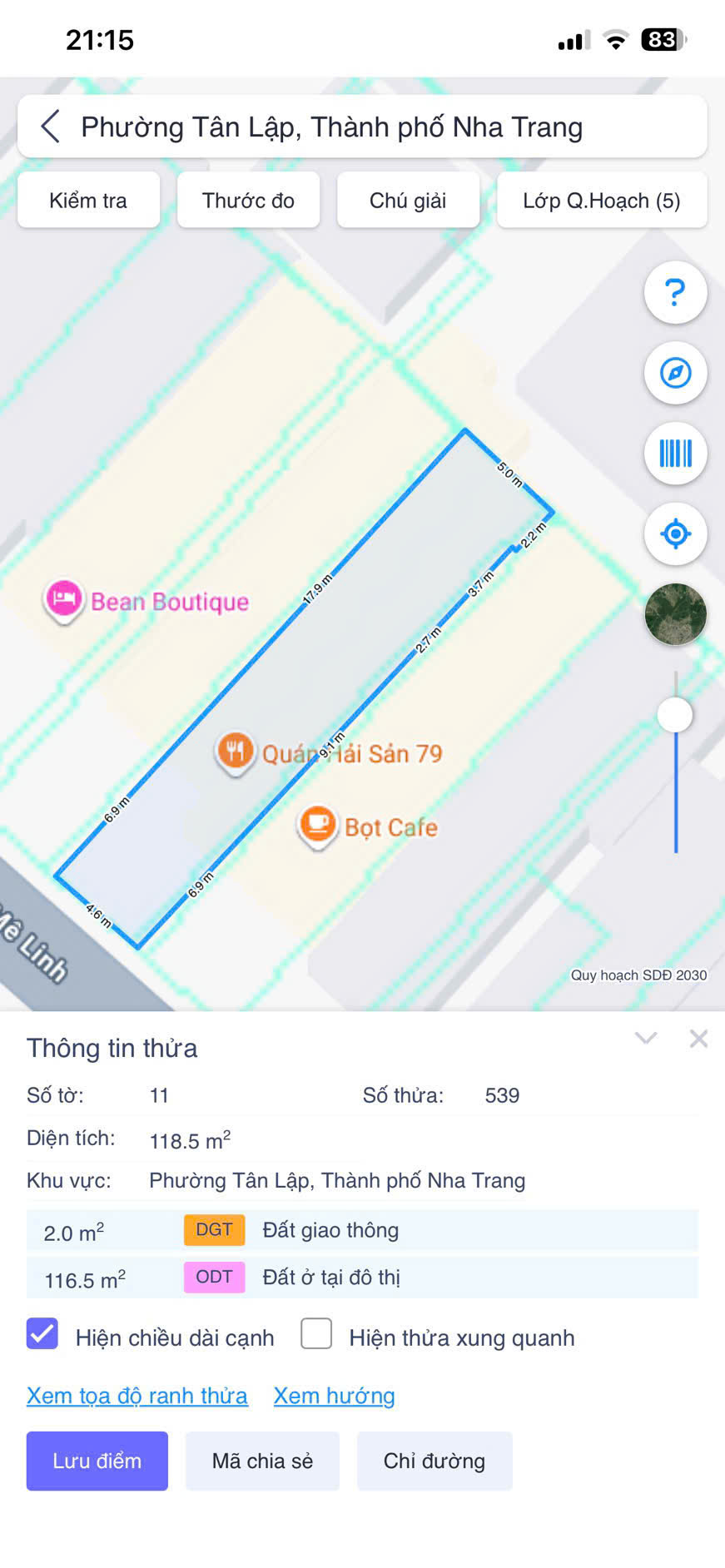
Task: Collapse the Thông tin thửa panel
Action: 646,1038
